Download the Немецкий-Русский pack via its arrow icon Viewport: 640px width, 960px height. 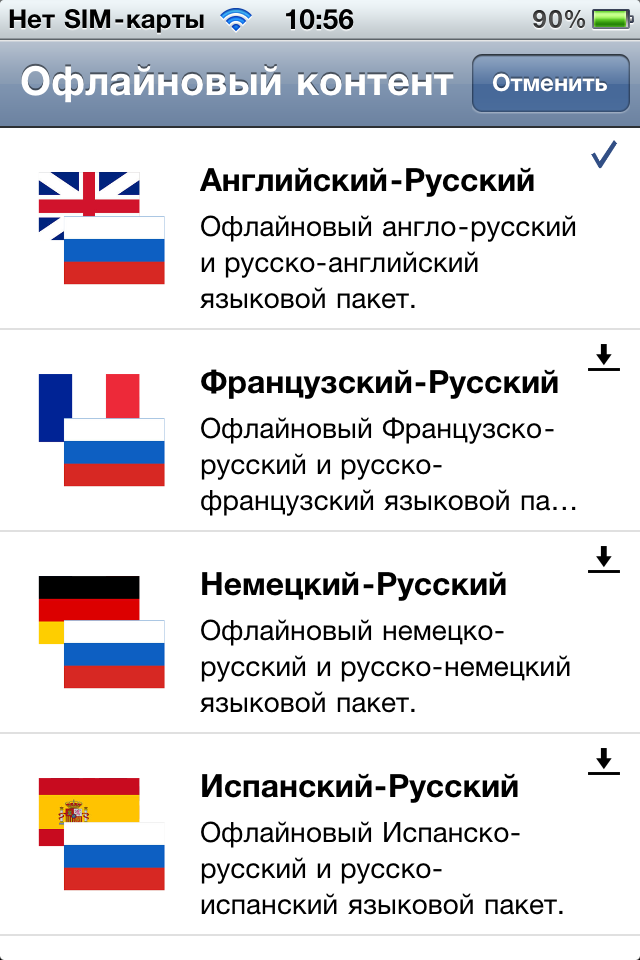coord(603,559)
